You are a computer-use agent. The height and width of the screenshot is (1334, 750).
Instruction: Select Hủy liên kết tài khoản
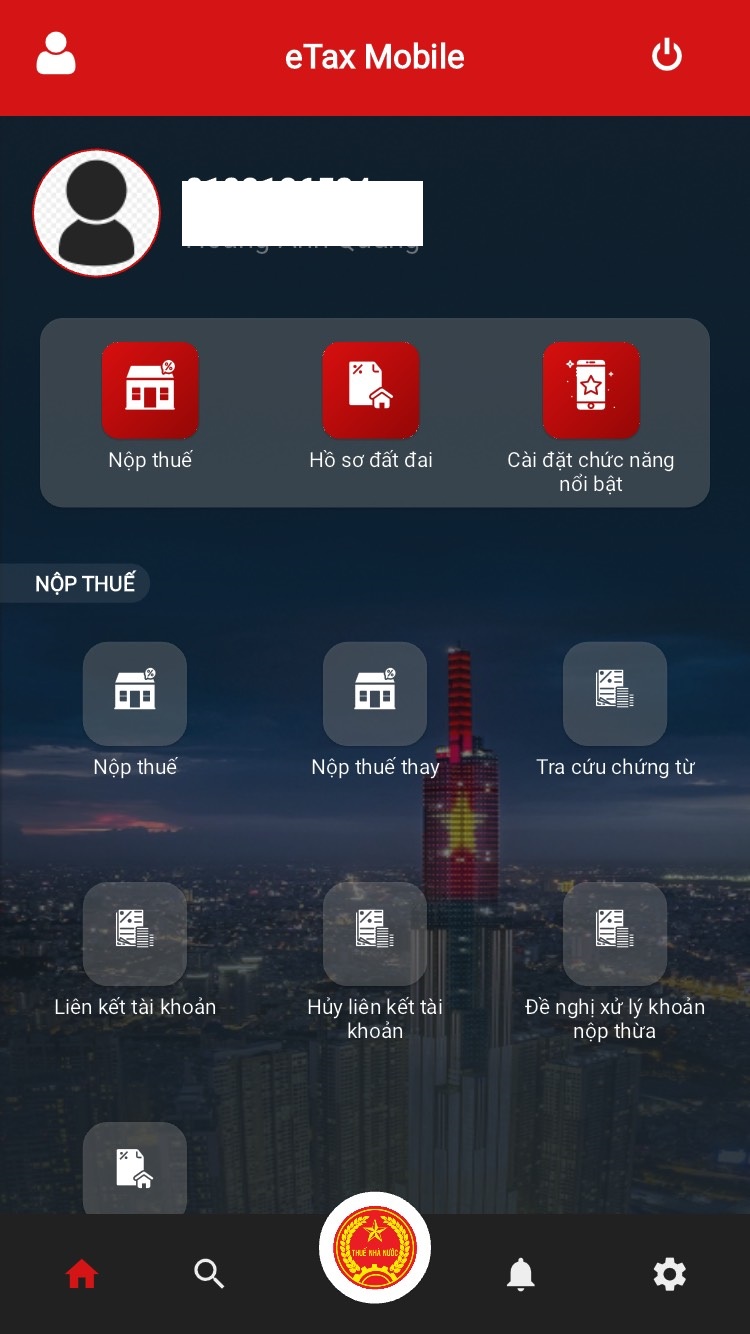[x=375, y=933]
